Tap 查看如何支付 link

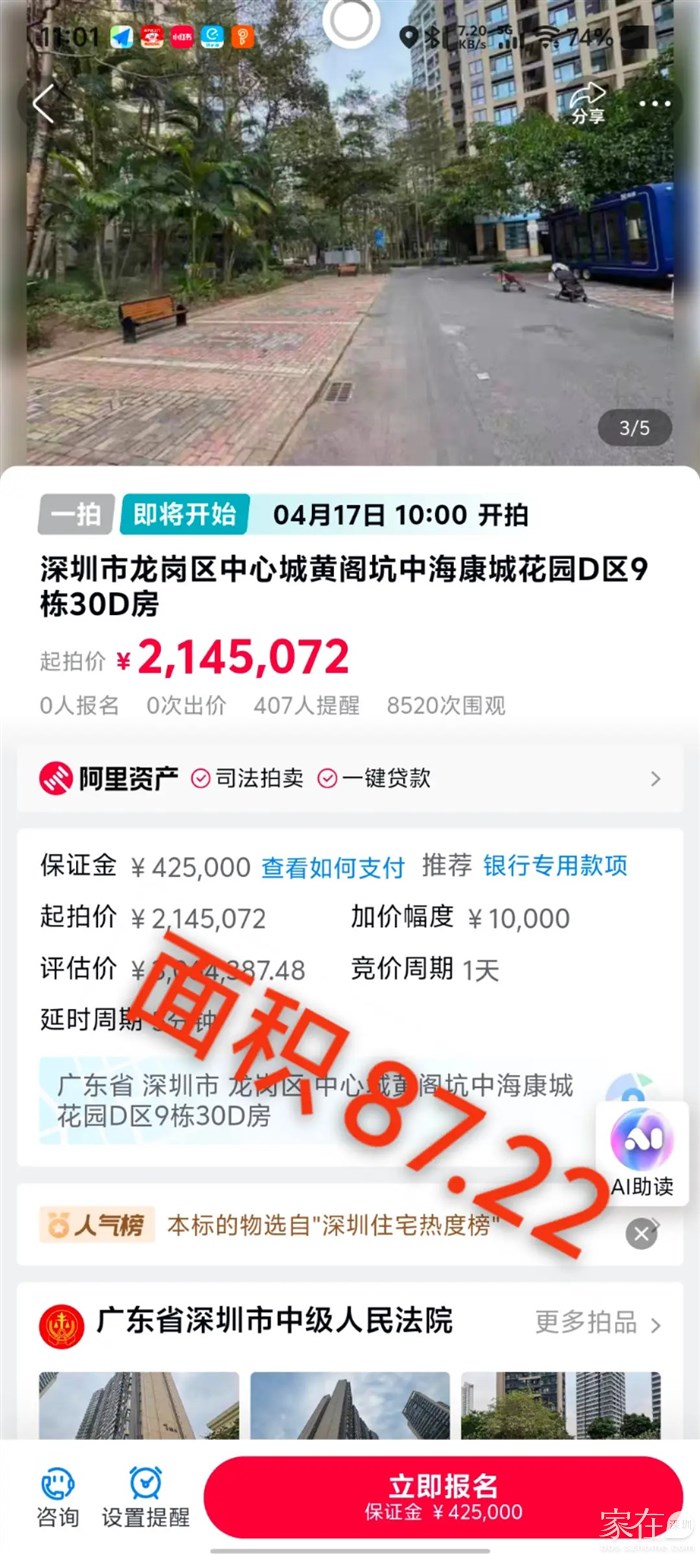pos(333,867)
